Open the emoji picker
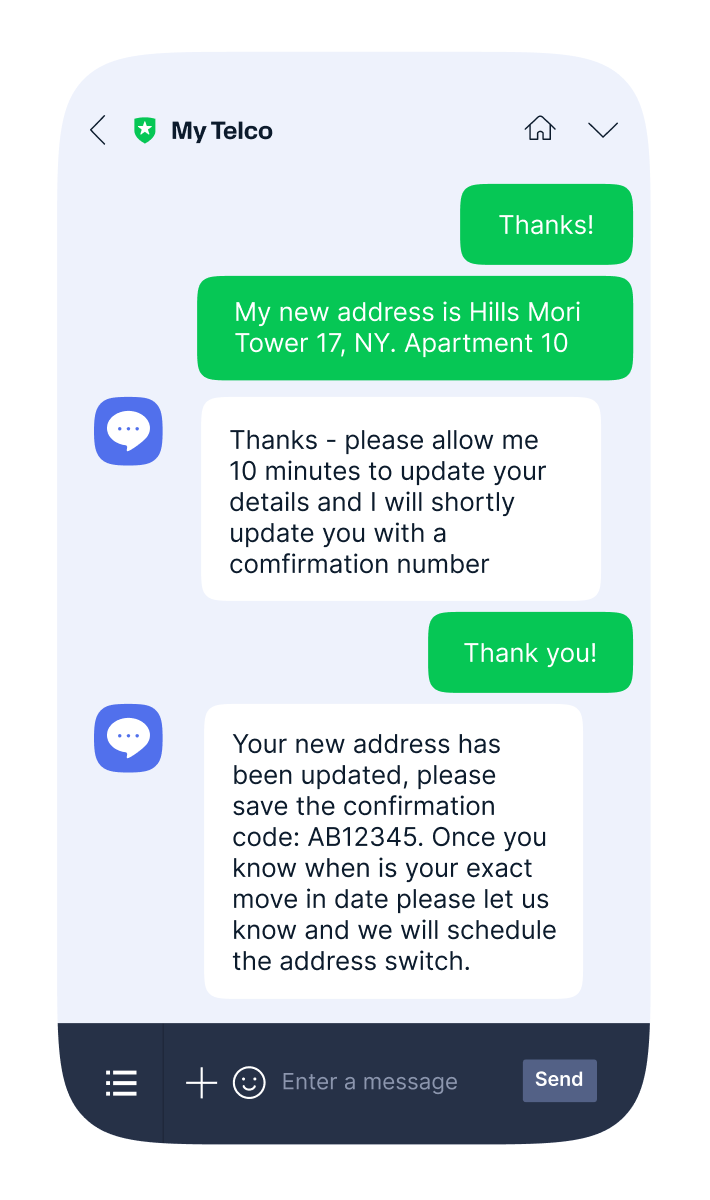 pyautogui.click(x=249, y=1082)
